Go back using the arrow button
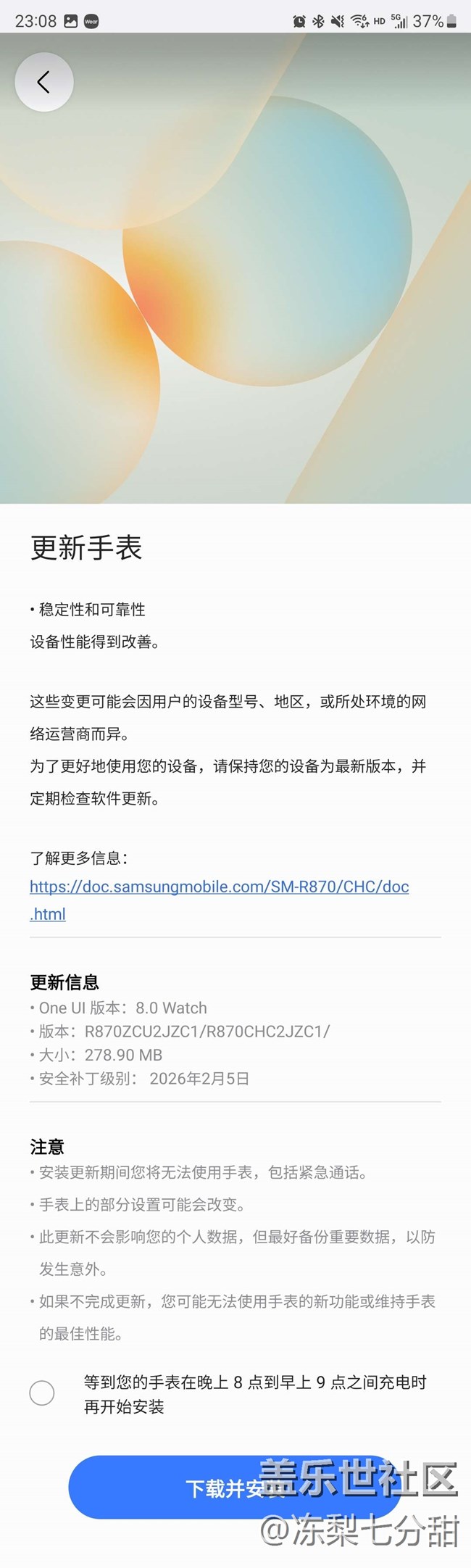Image resolution: width=471 pixels, height=1568 pixels. (x=43, y=82)
